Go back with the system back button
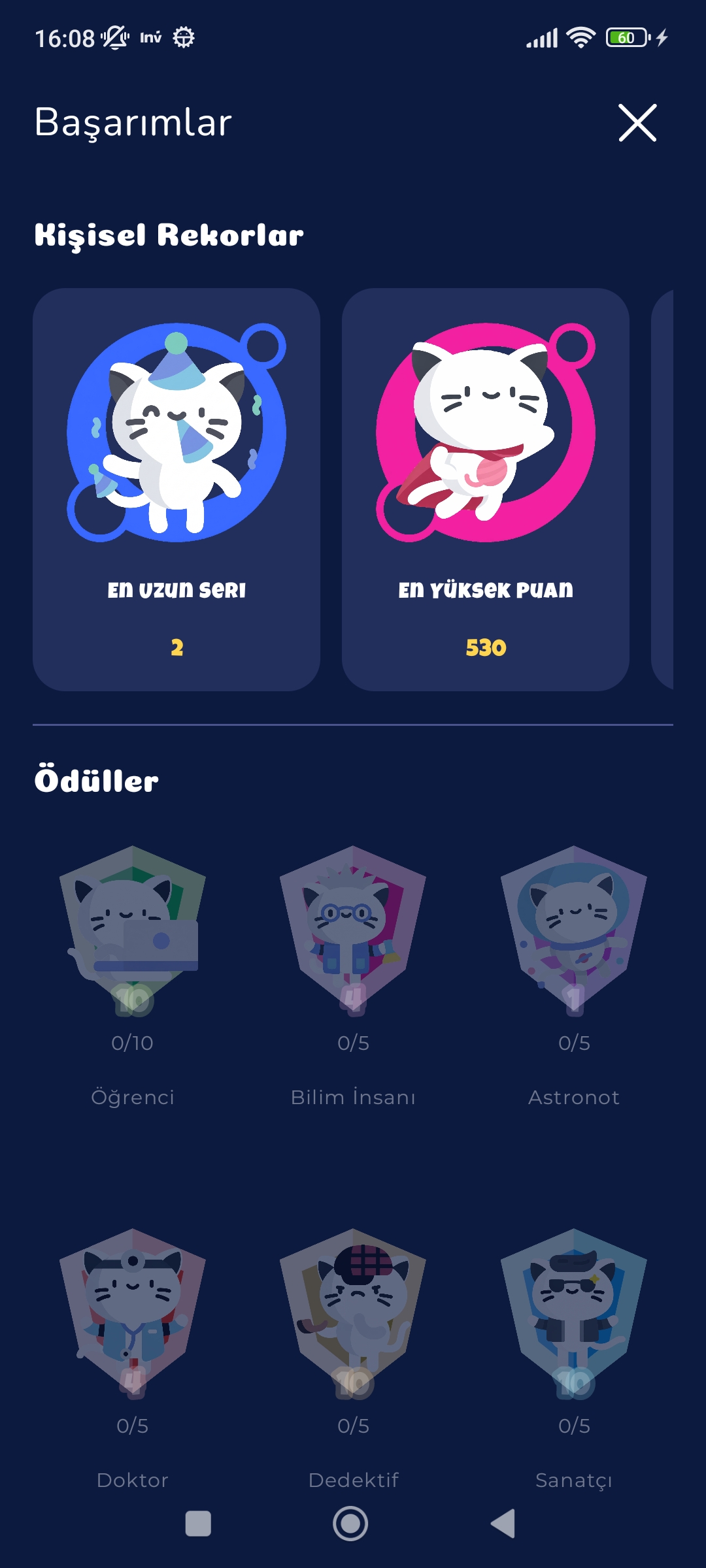706x1568 pixels. 503,1524
